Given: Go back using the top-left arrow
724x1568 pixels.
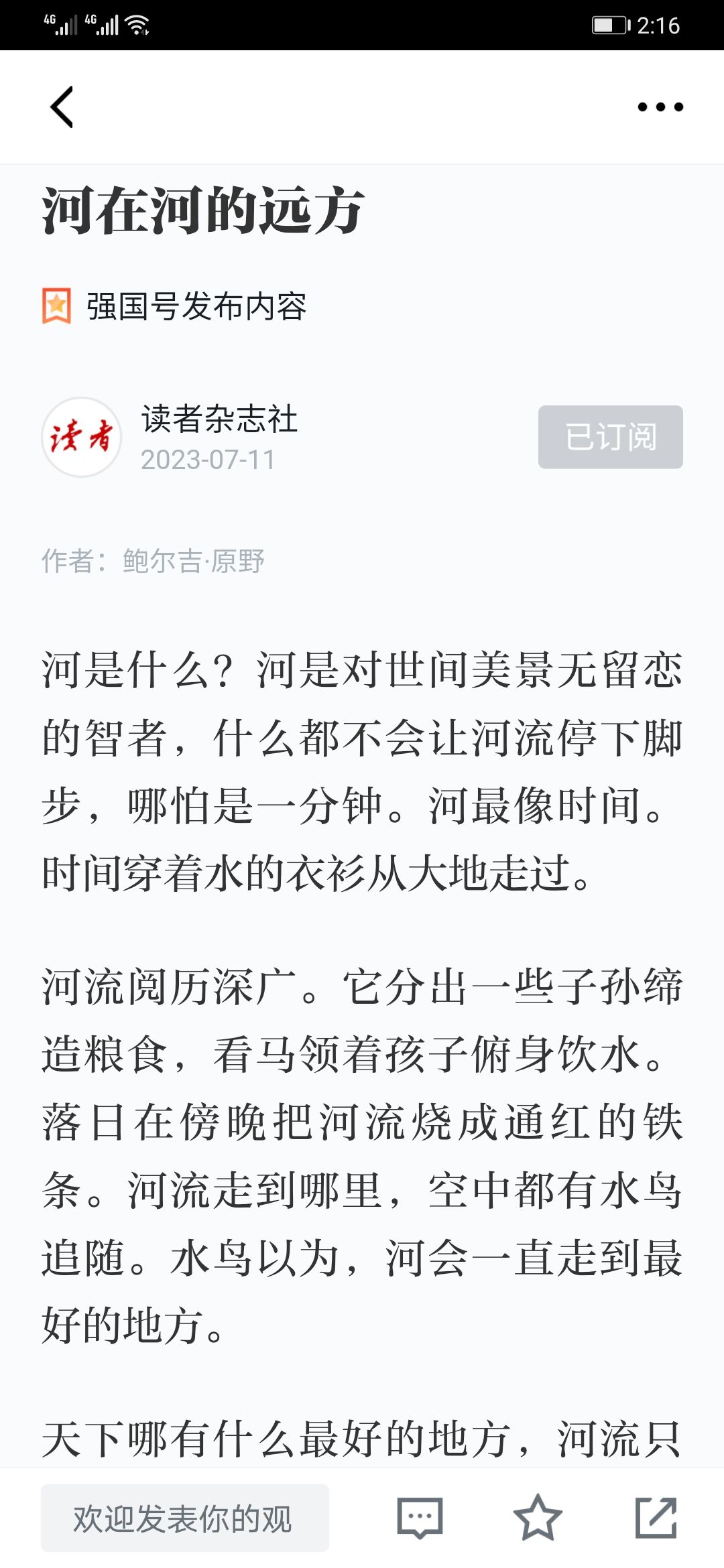Looking at the screenshot, I should [x=62, y=107].
